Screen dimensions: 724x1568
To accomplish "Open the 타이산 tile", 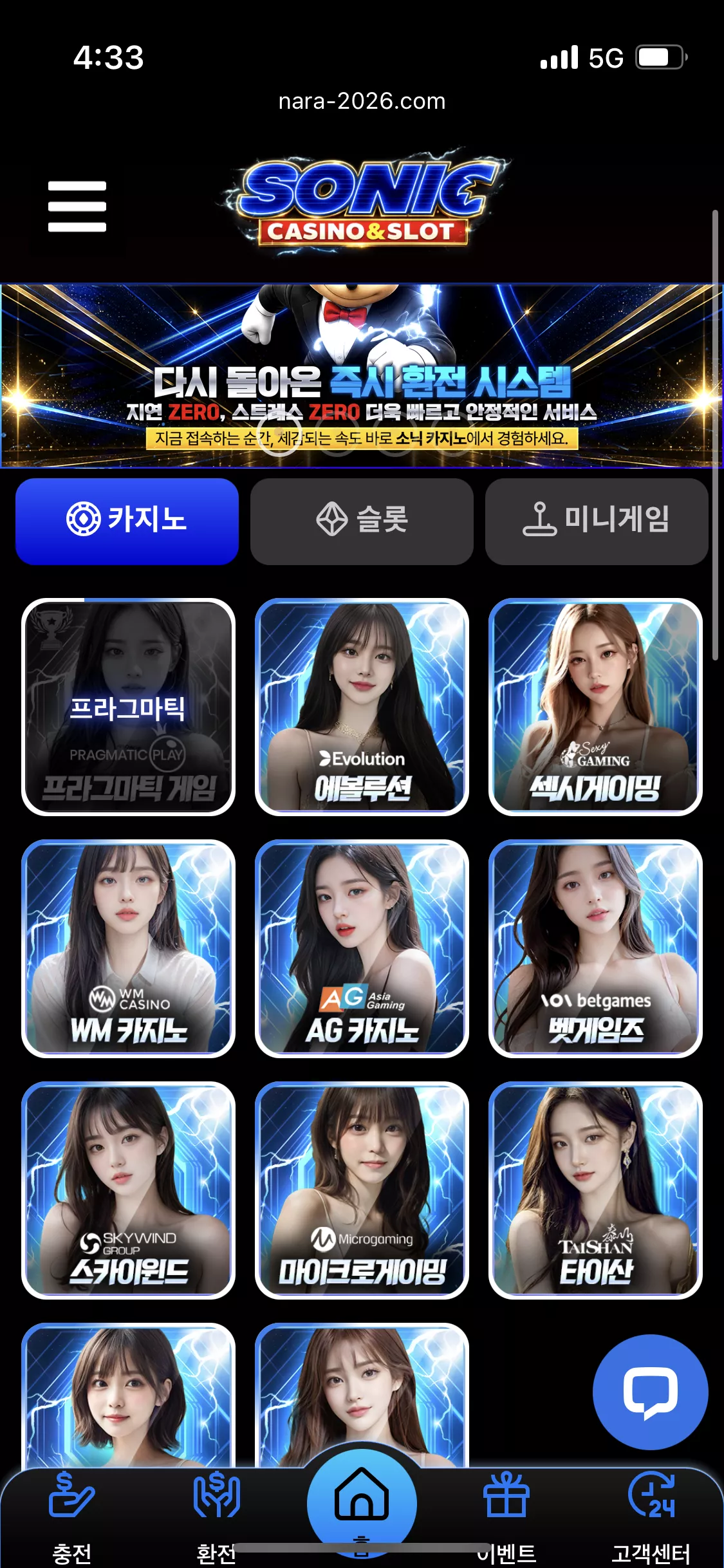I will [x=595, y=1190].
